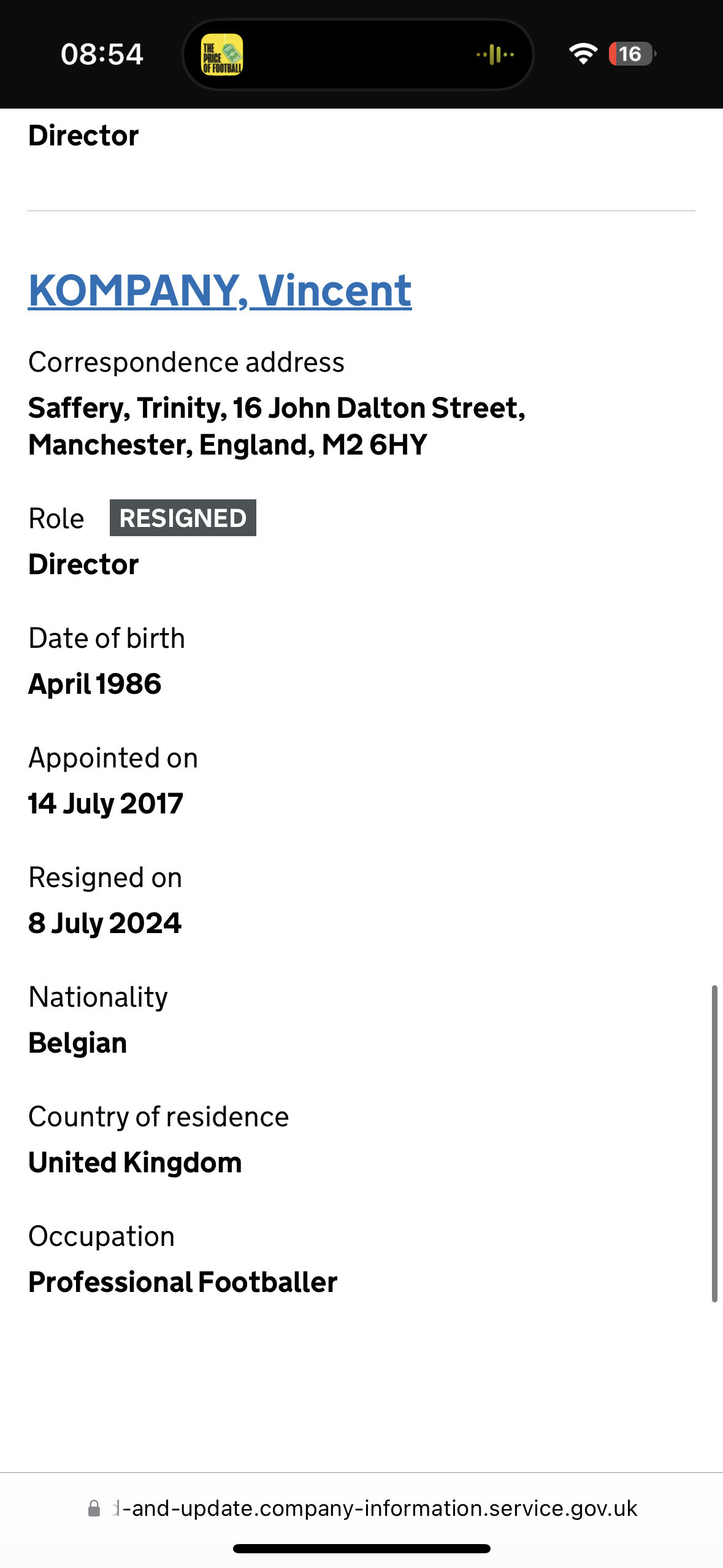Open the KOMPANY, Vincent officer link
This screenshot has height=1568, width=723.
click(x=220, y=290)
